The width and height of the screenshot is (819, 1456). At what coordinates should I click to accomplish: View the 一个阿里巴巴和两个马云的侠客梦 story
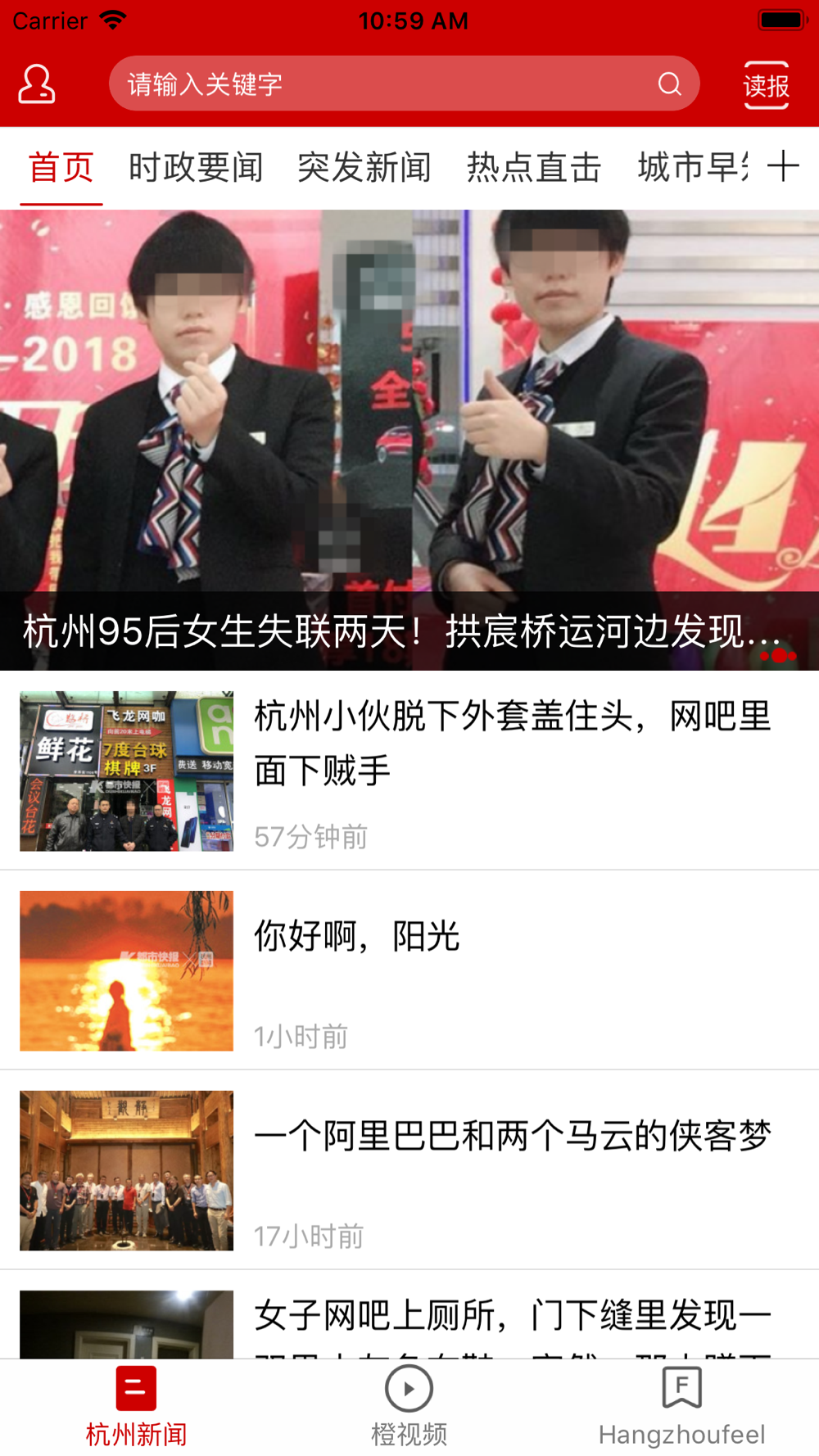[x=512, y=1136]
